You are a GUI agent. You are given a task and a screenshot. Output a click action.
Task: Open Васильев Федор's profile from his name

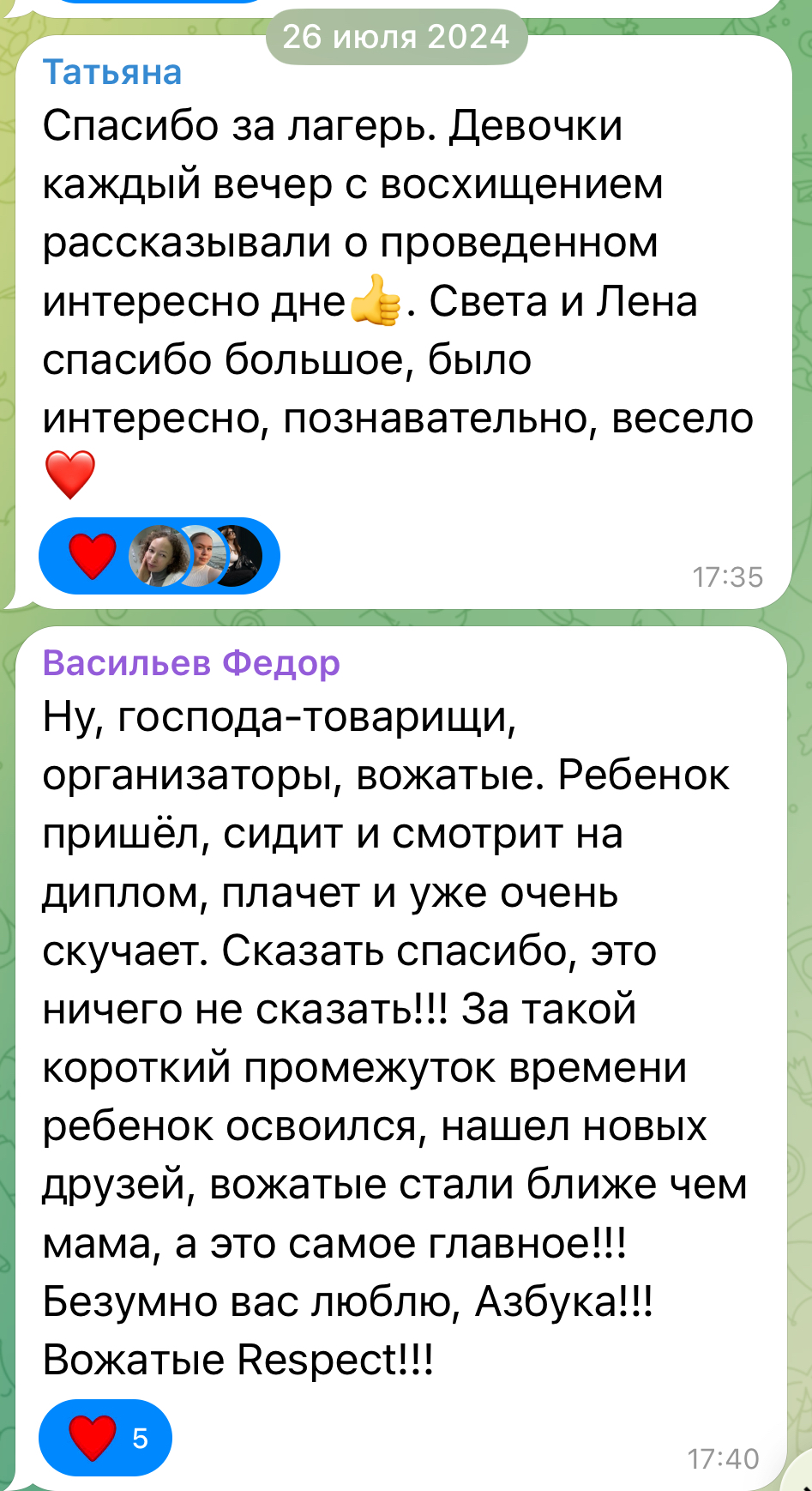[191, 663]
